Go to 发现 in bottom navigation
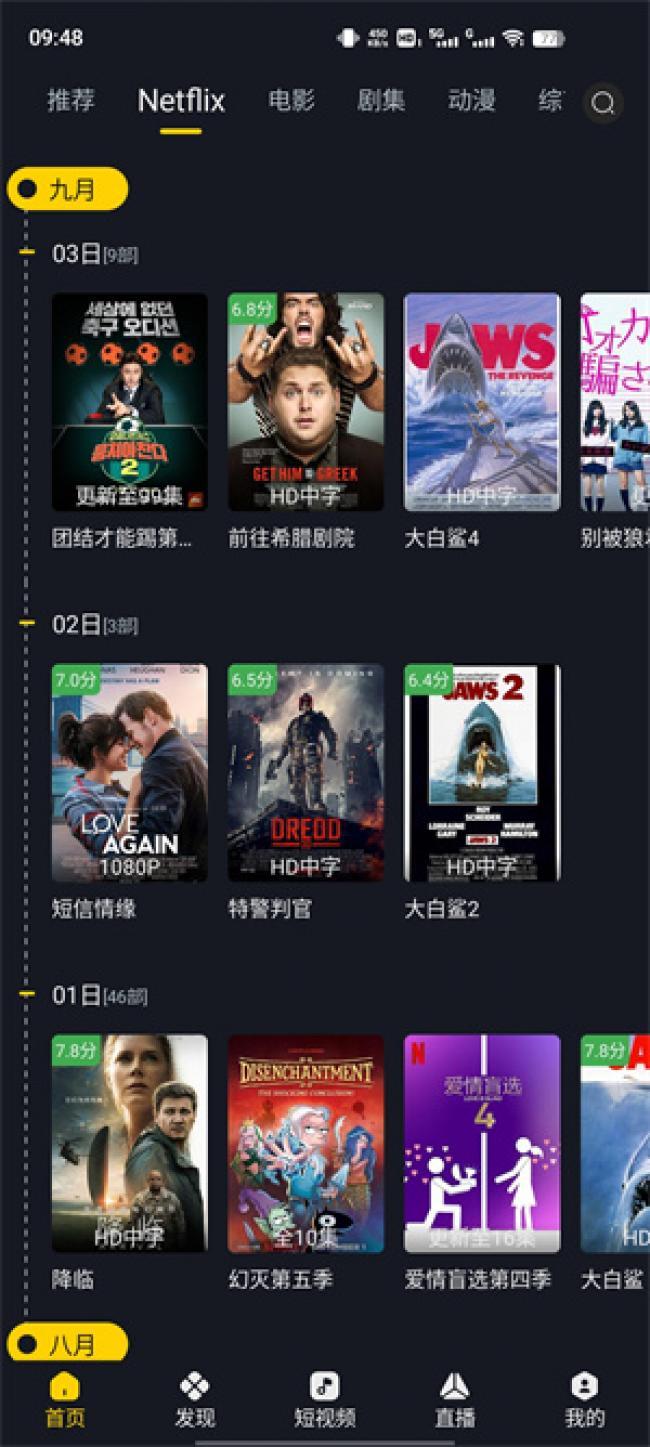The height and width of the screenshot is (1447, 650). pos(194,1400)
